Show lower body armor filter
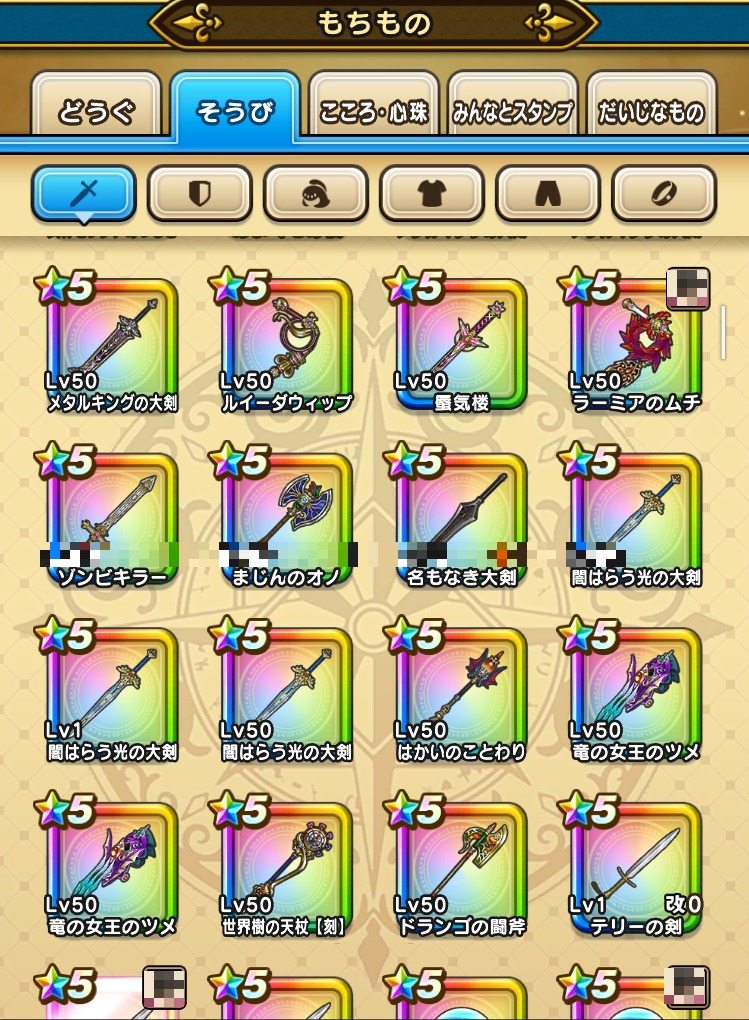The width and height of the screenshot is (749, 1020). (x=548, y=193)
